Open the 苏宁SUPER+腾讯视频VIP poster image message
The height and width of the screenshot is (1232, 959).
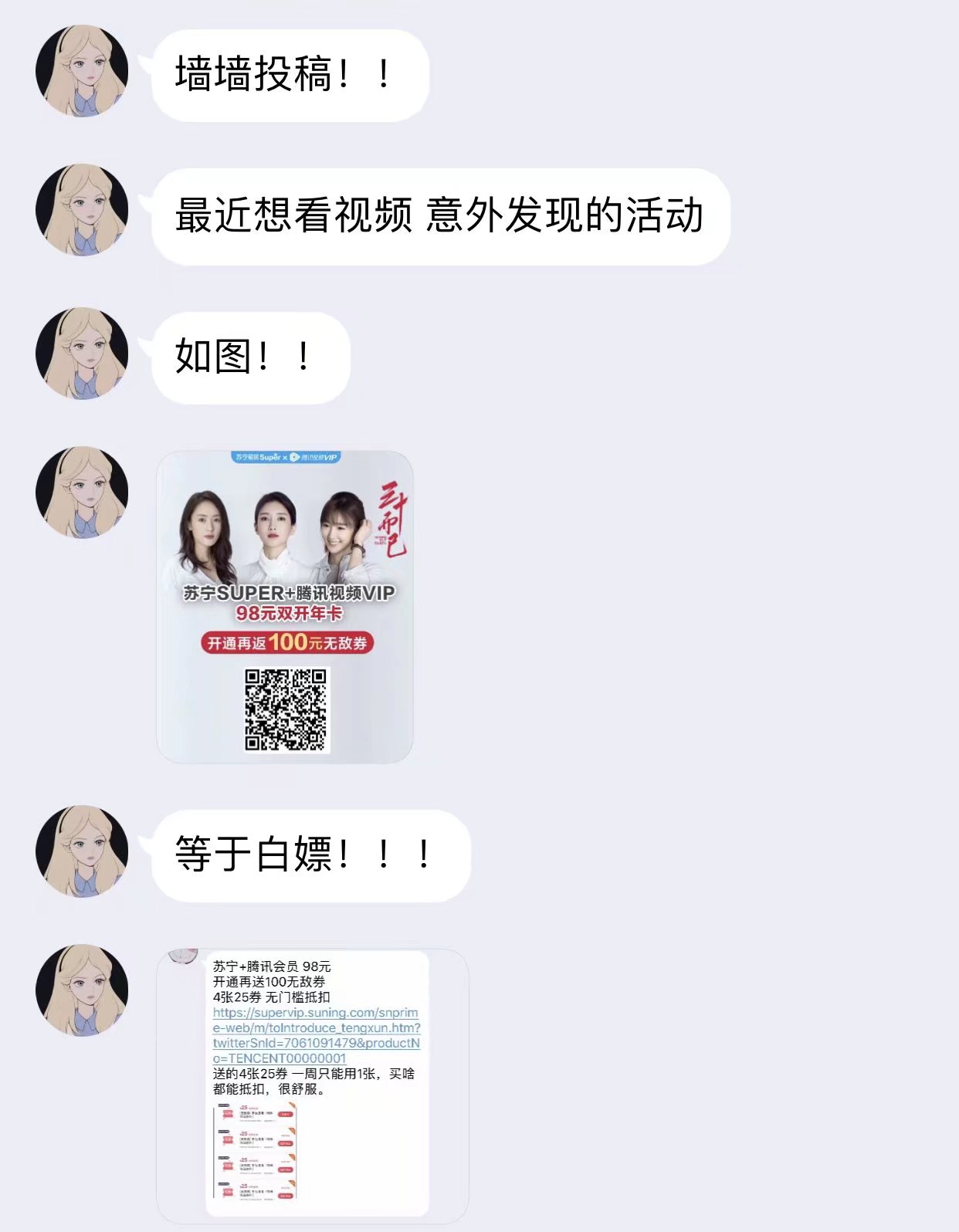[x=285, y=607]
